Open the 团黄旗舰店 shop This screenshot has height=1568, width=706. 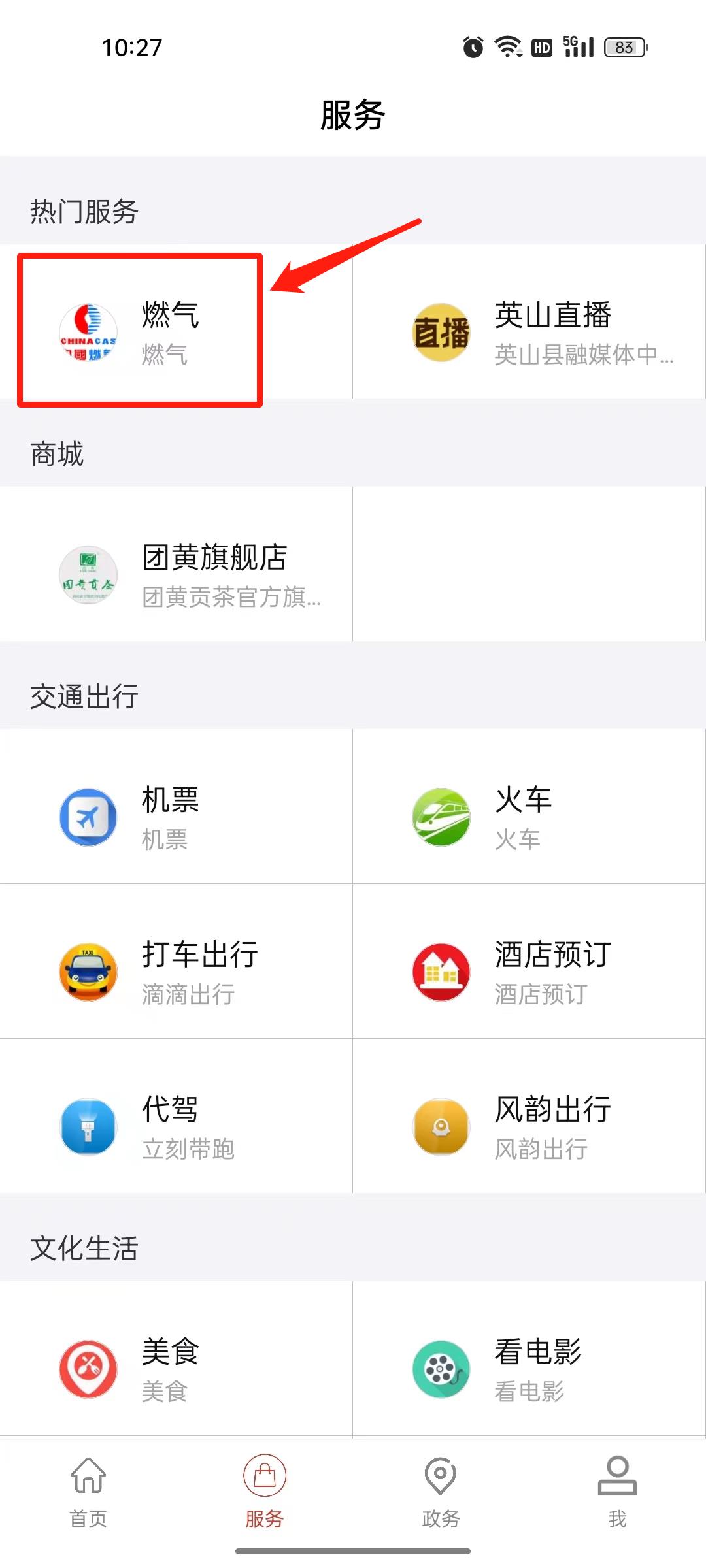coord(176,564)
